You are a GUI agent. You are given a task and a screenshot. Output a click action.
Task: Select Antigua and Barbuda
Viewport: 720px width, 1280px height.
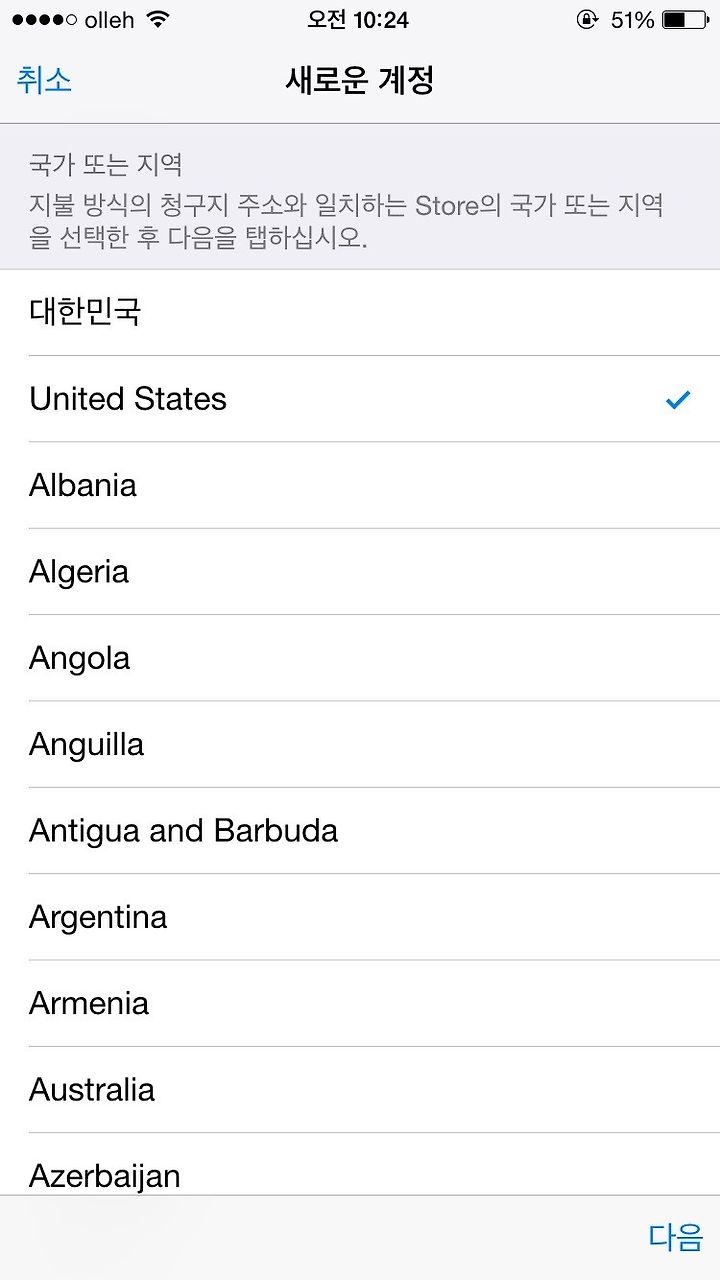360,830
